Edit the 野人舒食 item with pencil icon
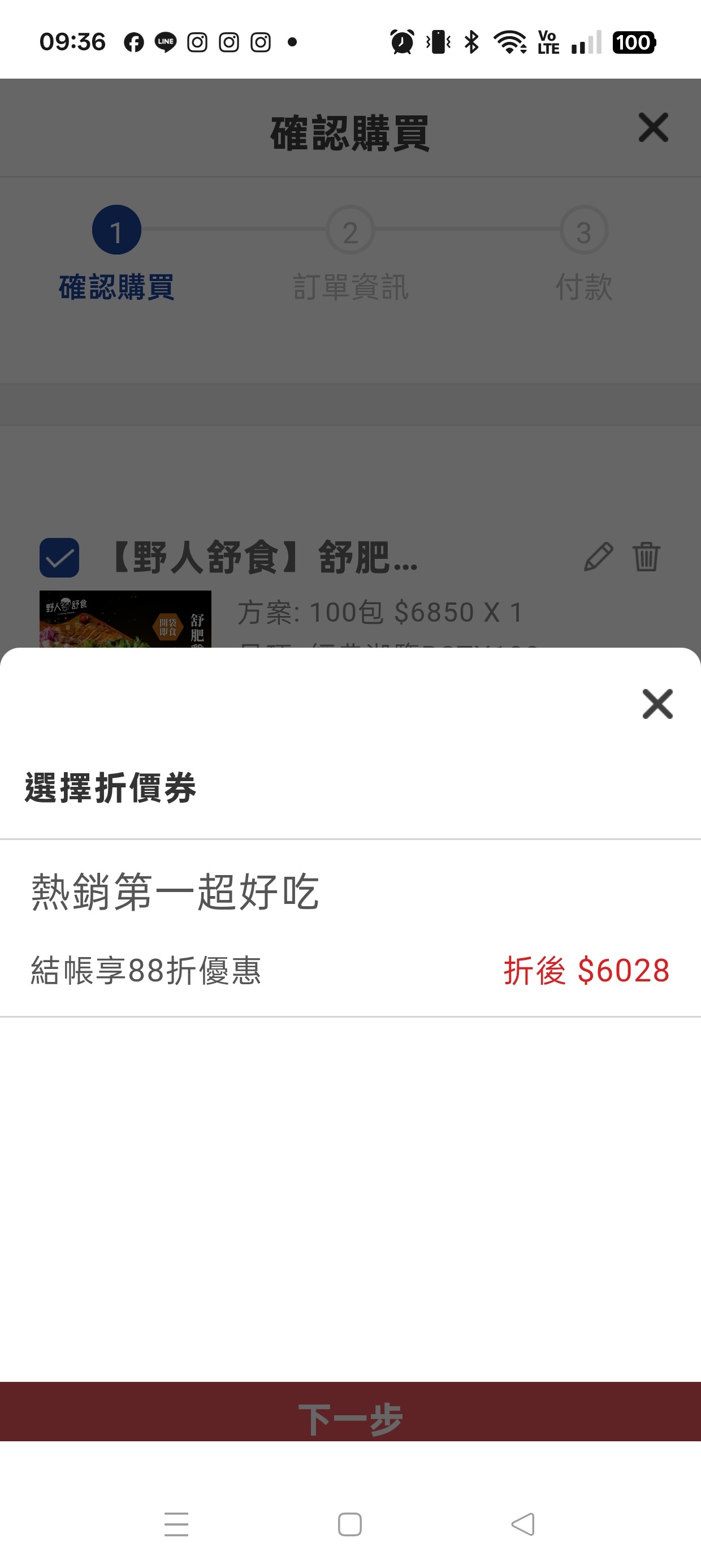This screenshot has width=701, height=1568. pos(598,557)
